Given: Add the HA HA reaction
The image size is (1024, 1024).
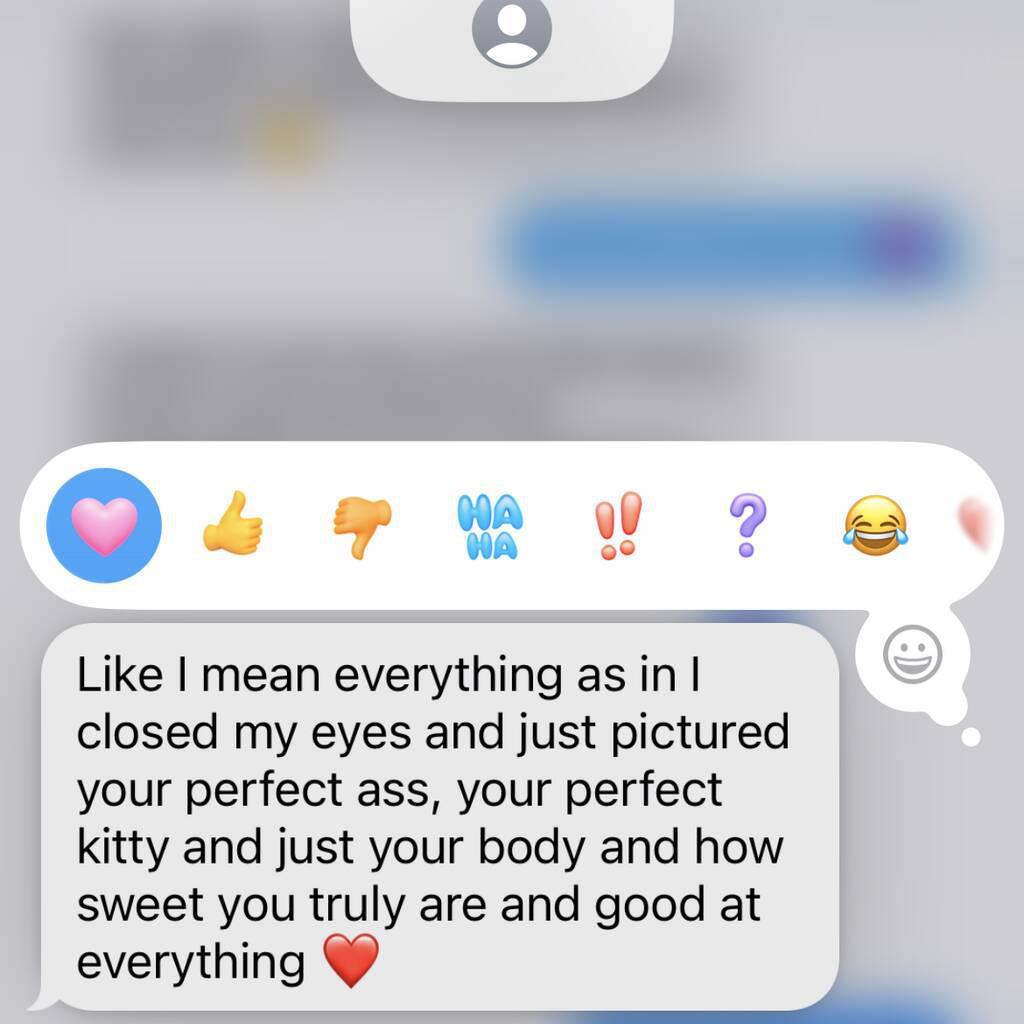Looking at the screenshot, I should [490, 529].
